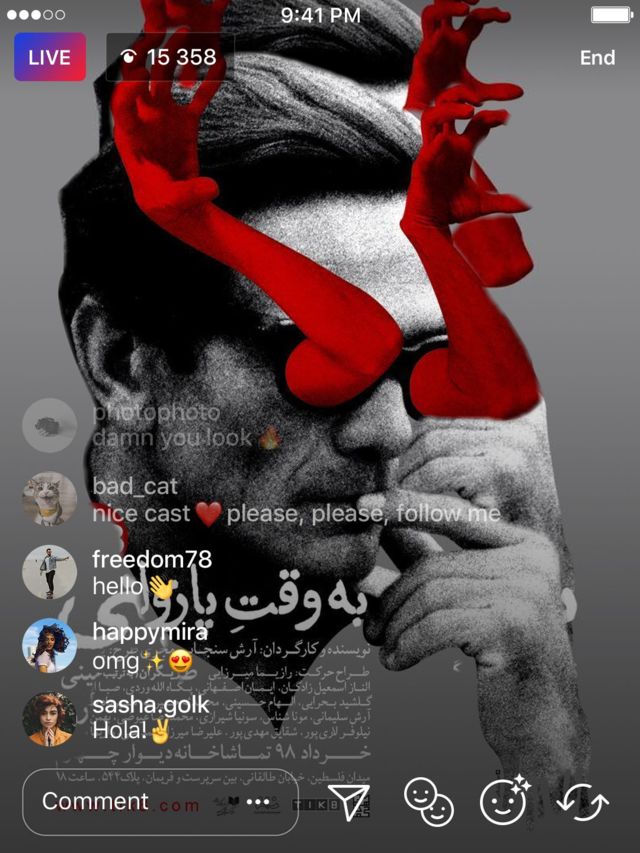Open photophoto's avatar
This screenshot has width=640, height=853.
(x=49, y=425)
